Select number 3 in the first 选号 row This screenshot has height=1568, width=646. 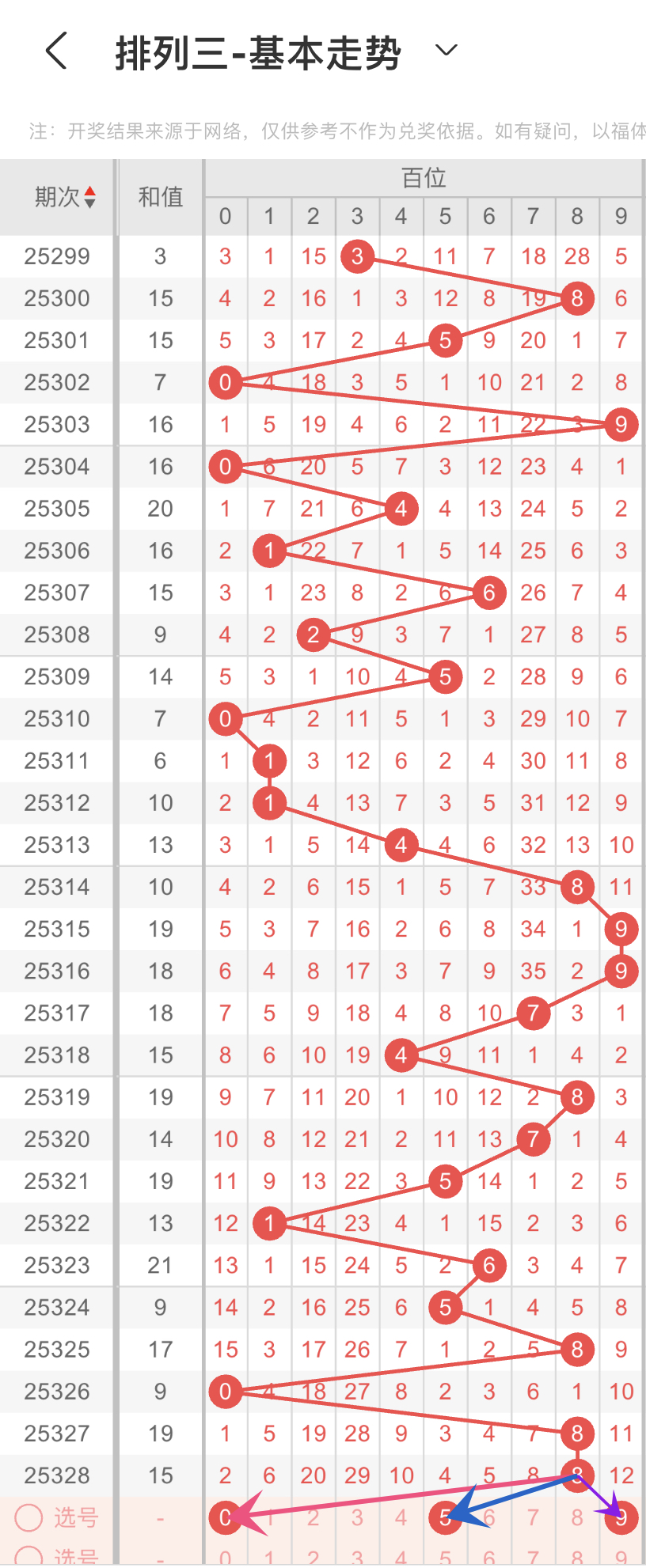[x=358, y=1517]
